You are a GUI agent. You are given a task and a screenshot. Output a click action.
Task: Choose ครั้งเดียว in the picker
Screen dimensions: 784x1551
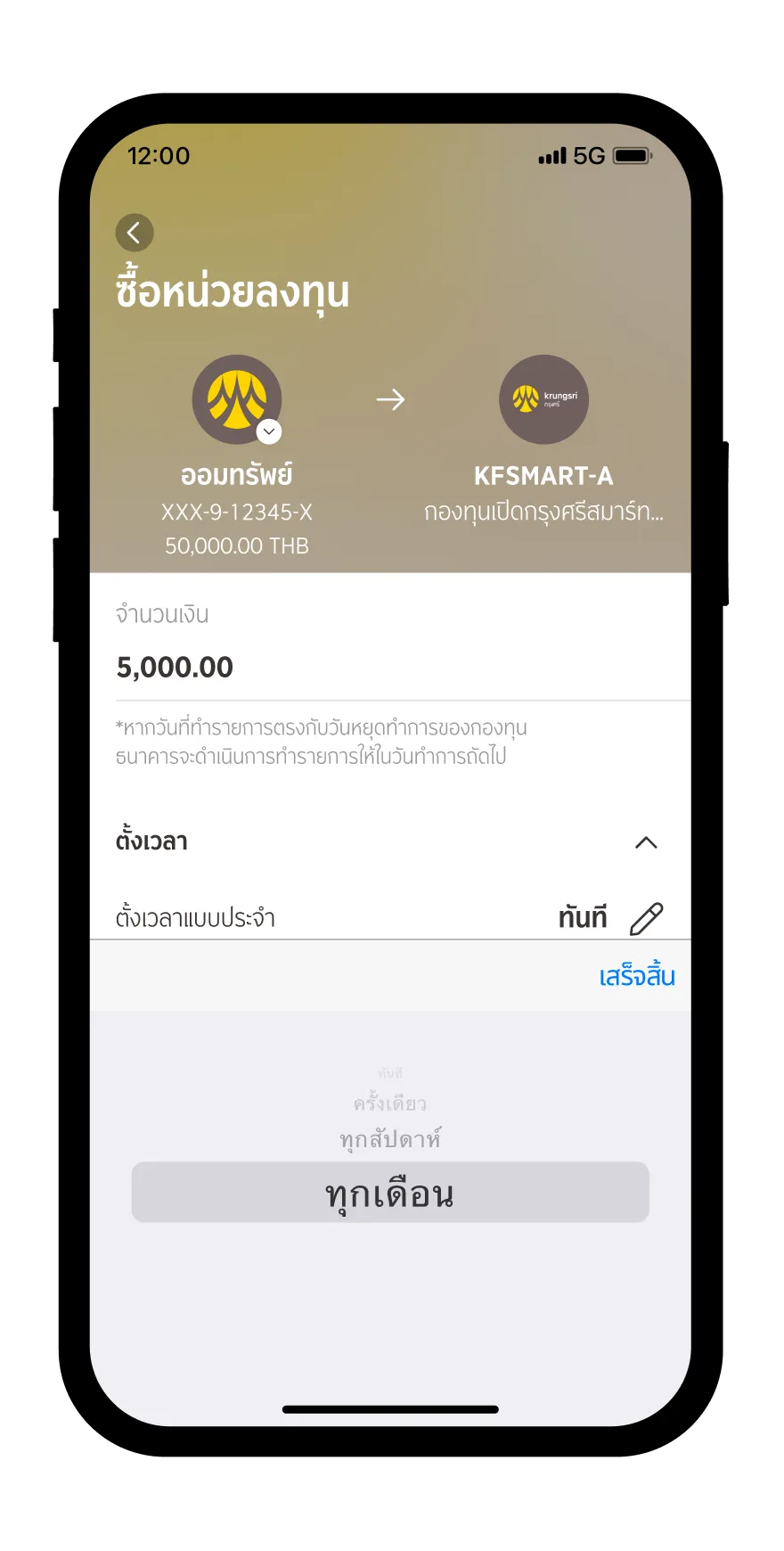click(x=390, y=1104)
